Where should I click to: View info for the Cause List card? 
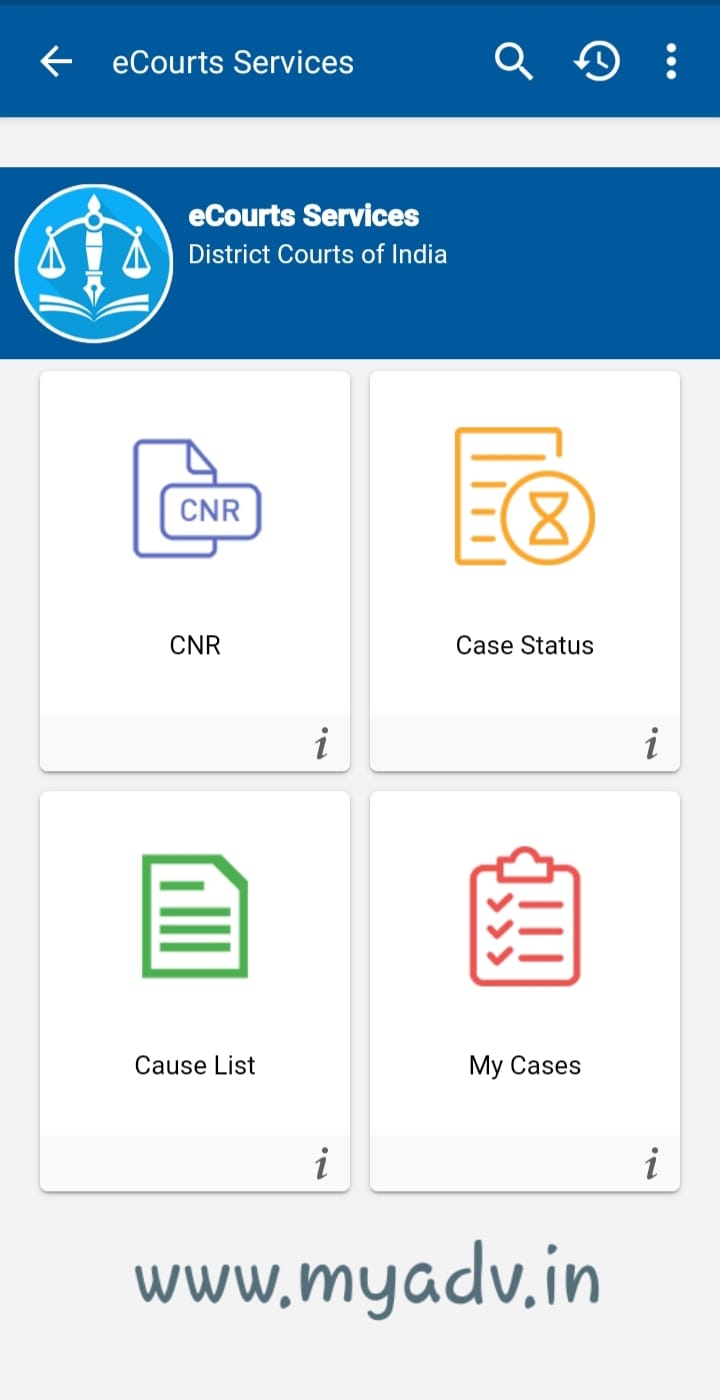coord(321,1165)
